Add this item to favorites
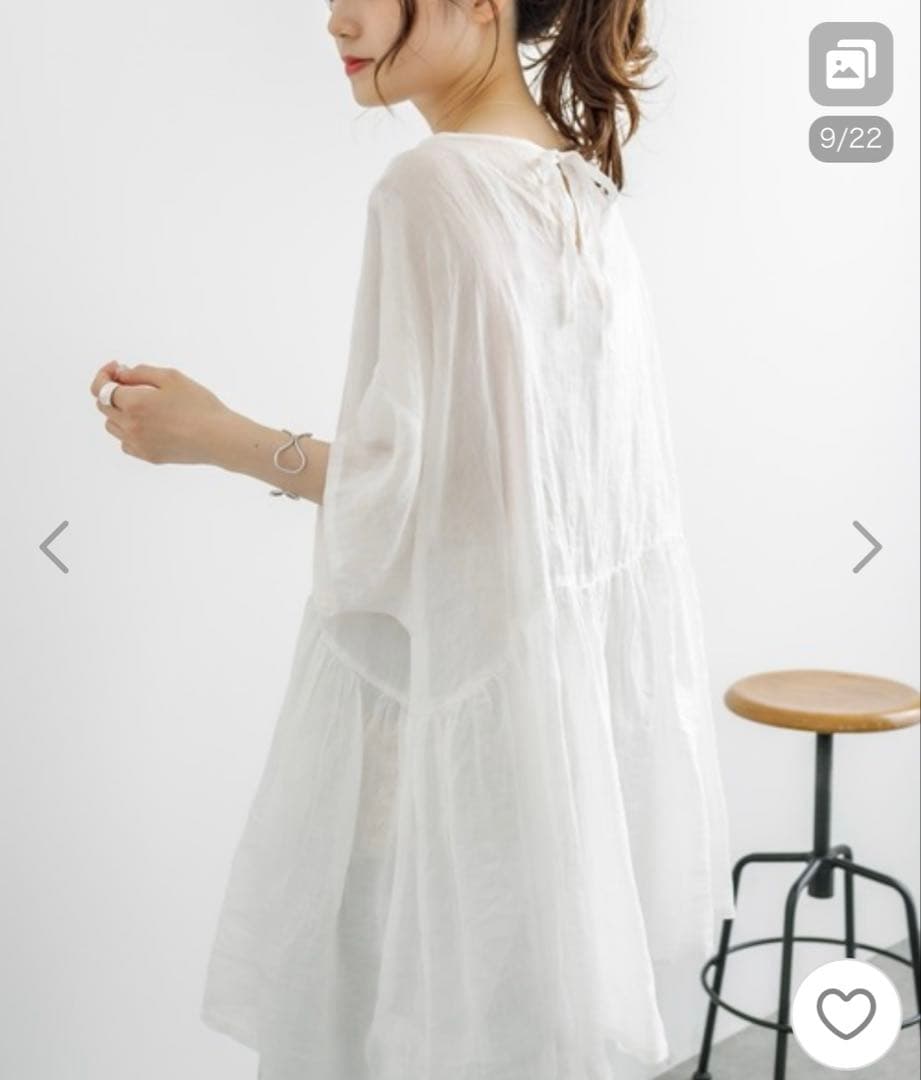921x1080 pixels. tap(846, 1014)
